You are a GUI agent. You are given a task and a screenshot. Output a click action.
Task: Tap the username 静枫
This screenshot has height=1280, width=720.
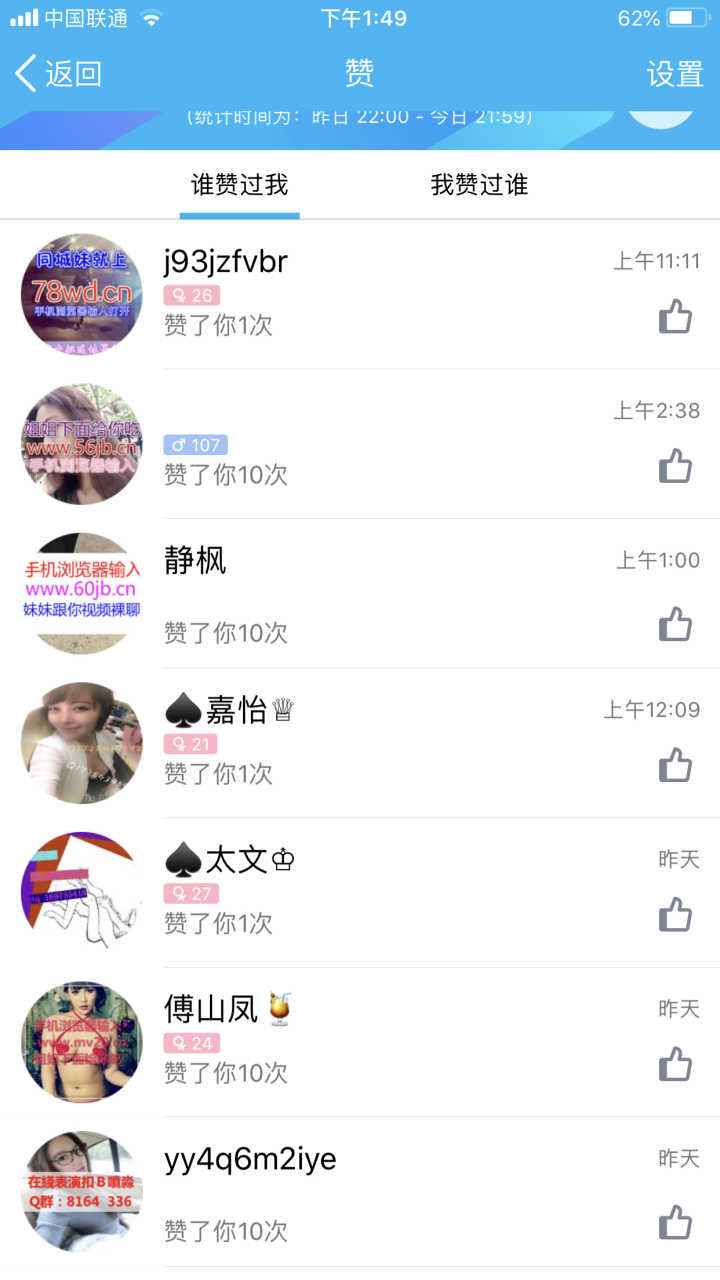(196, 562)
